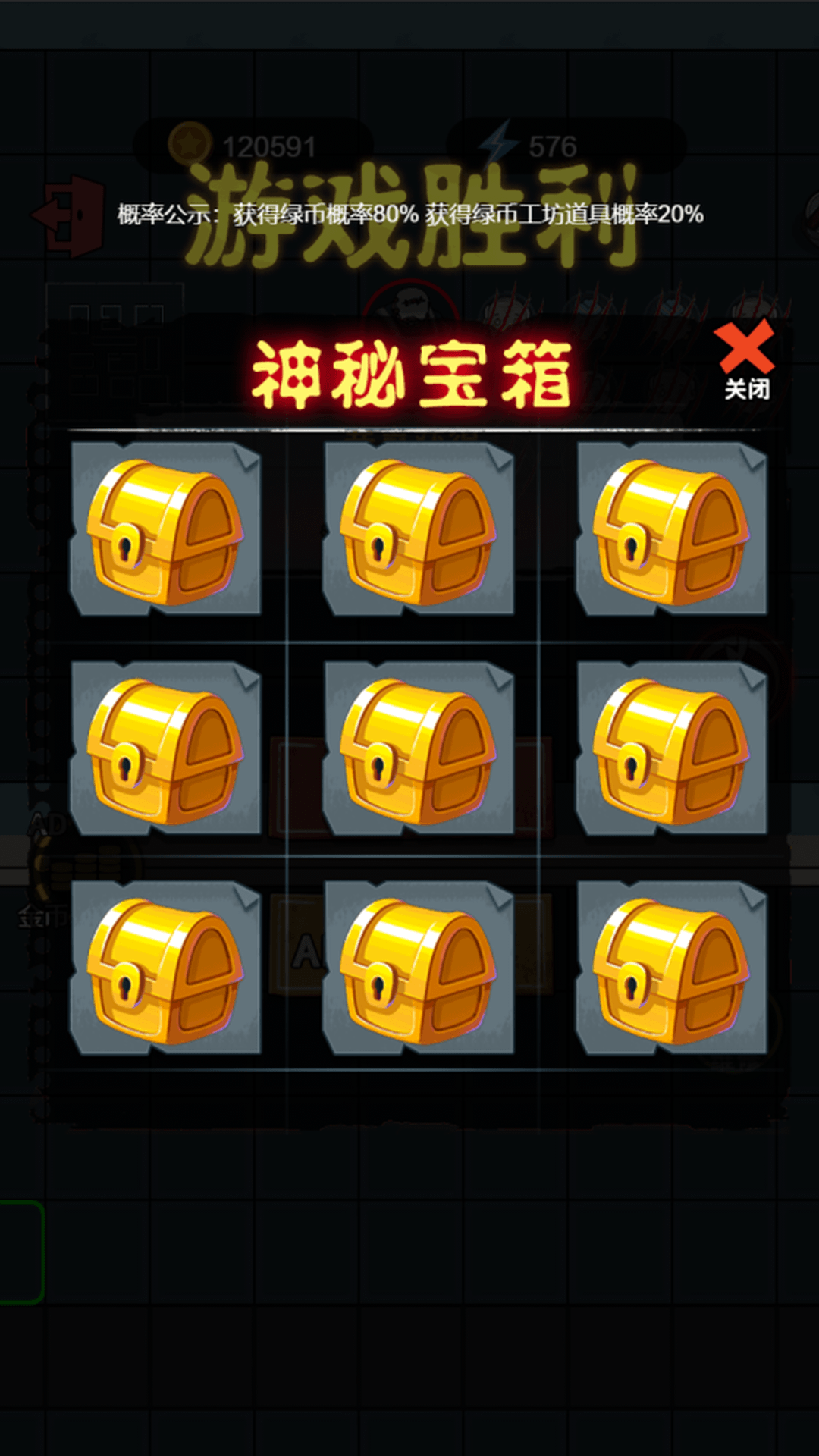The width and height of the screenshot is (819, 1456).
Task: Select the center treasure chest
Action: [x=418, y=751]
